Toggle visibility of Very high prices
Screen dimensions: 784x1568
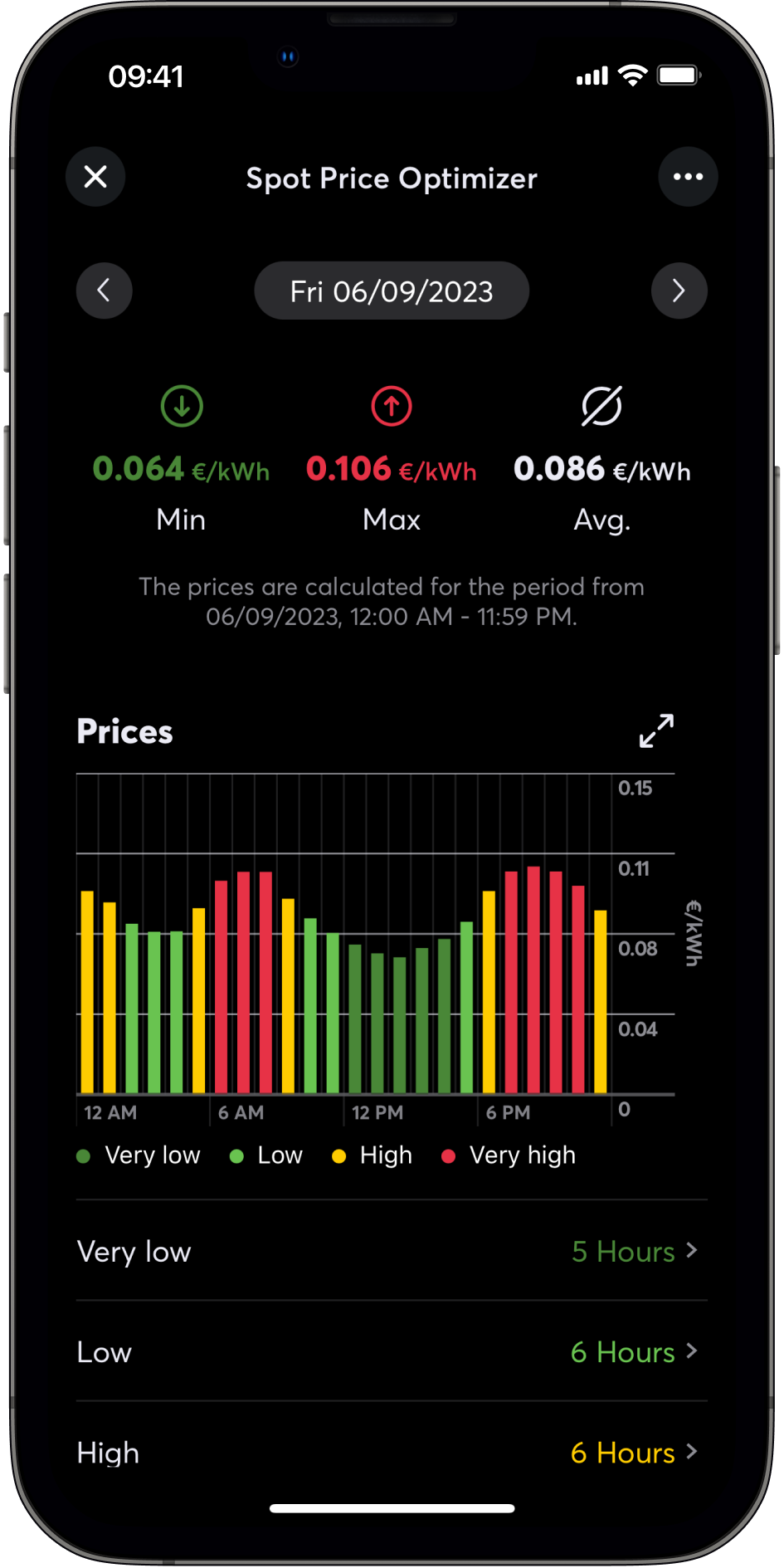pyautogui.click(x=449, y=1155)
